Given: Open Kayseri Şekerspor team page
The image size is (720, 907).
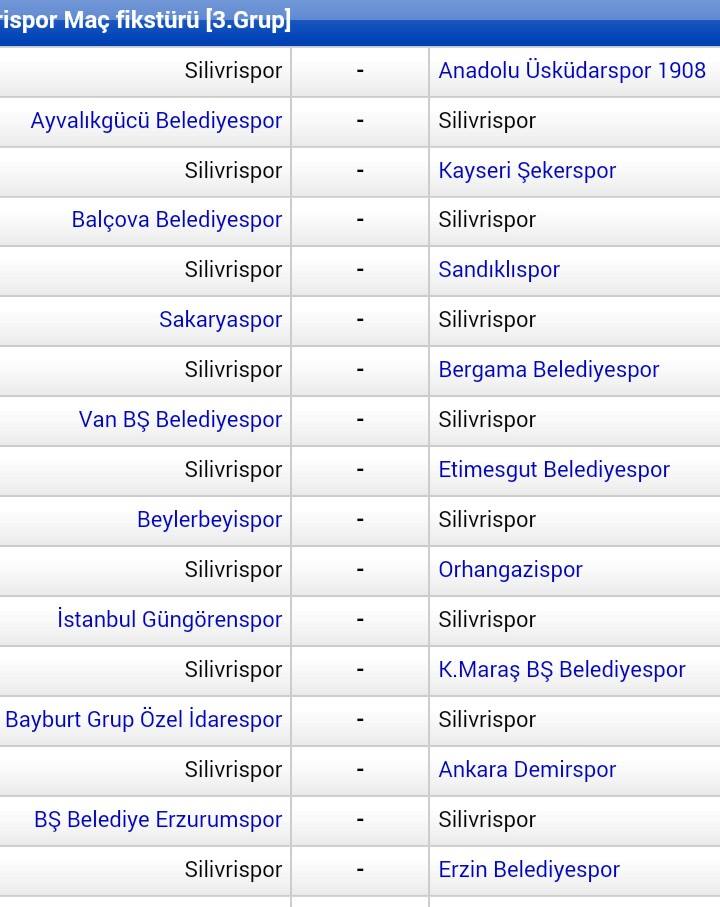Looking at the screenshot, I should coord(527,171).
